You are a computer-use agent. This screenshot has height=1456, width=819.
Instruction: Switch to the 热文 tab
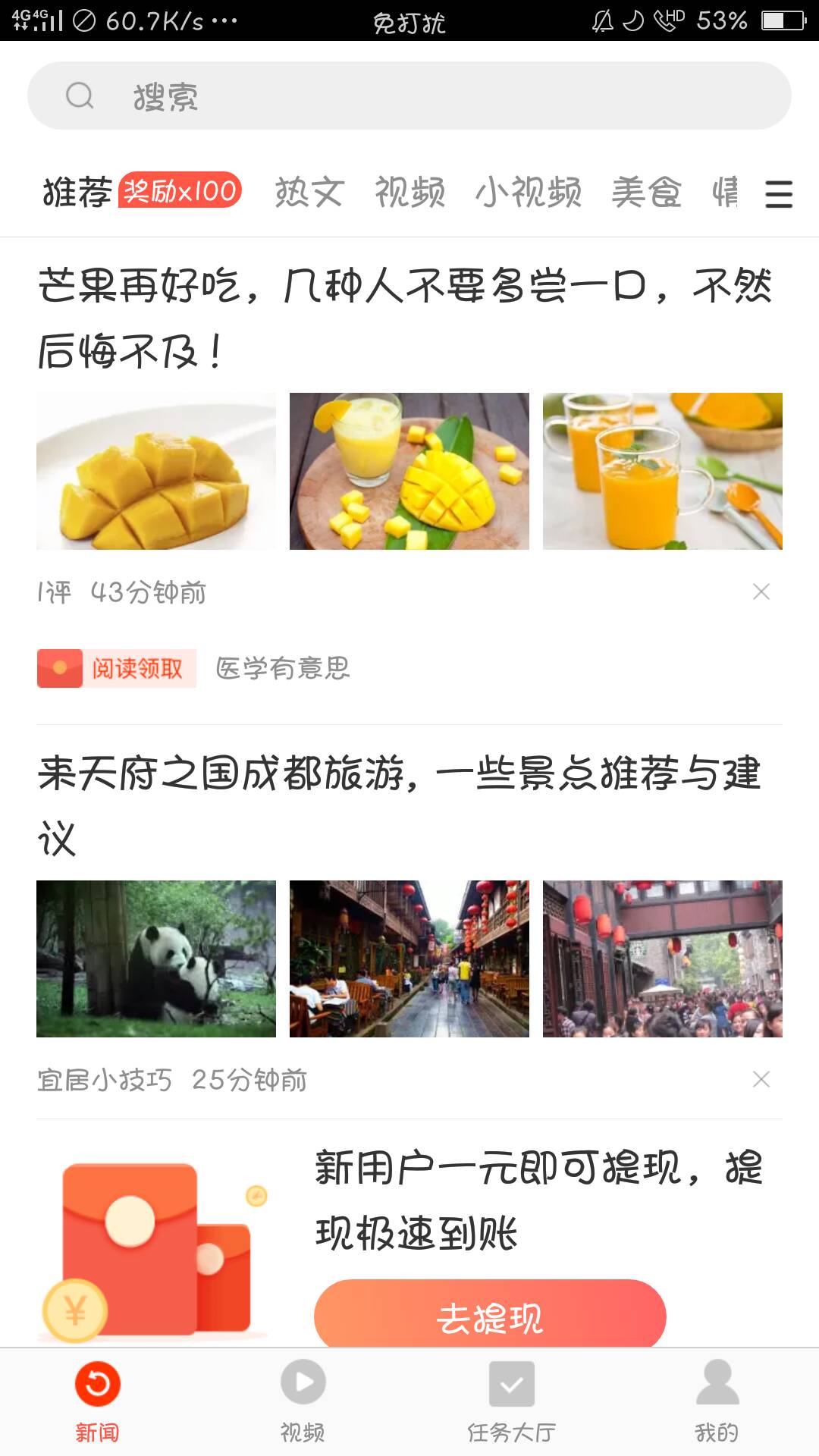pyautogui.click(x=310, y=192)
